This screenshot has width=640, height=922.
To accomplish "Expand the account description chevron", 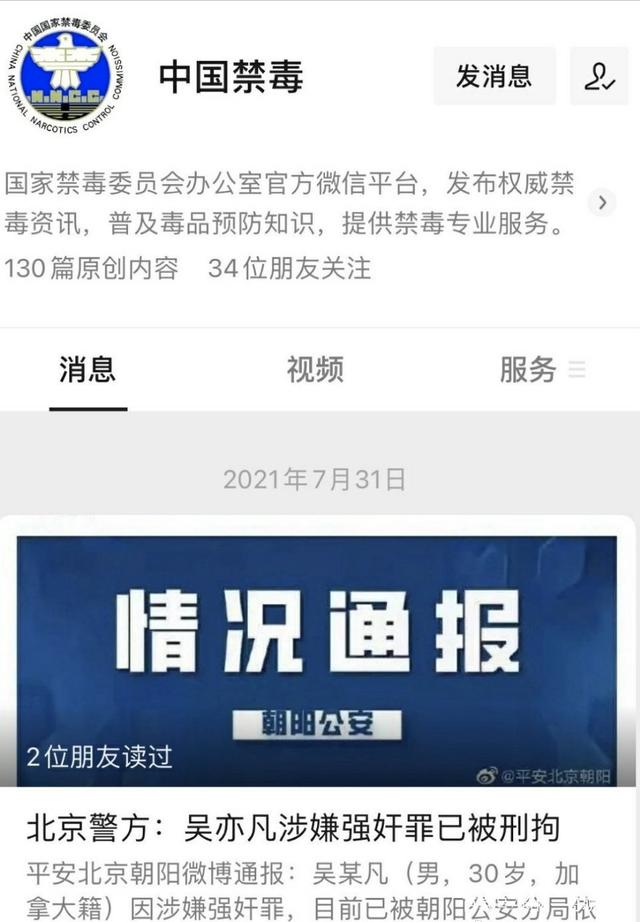I will [x=601, y=203].
